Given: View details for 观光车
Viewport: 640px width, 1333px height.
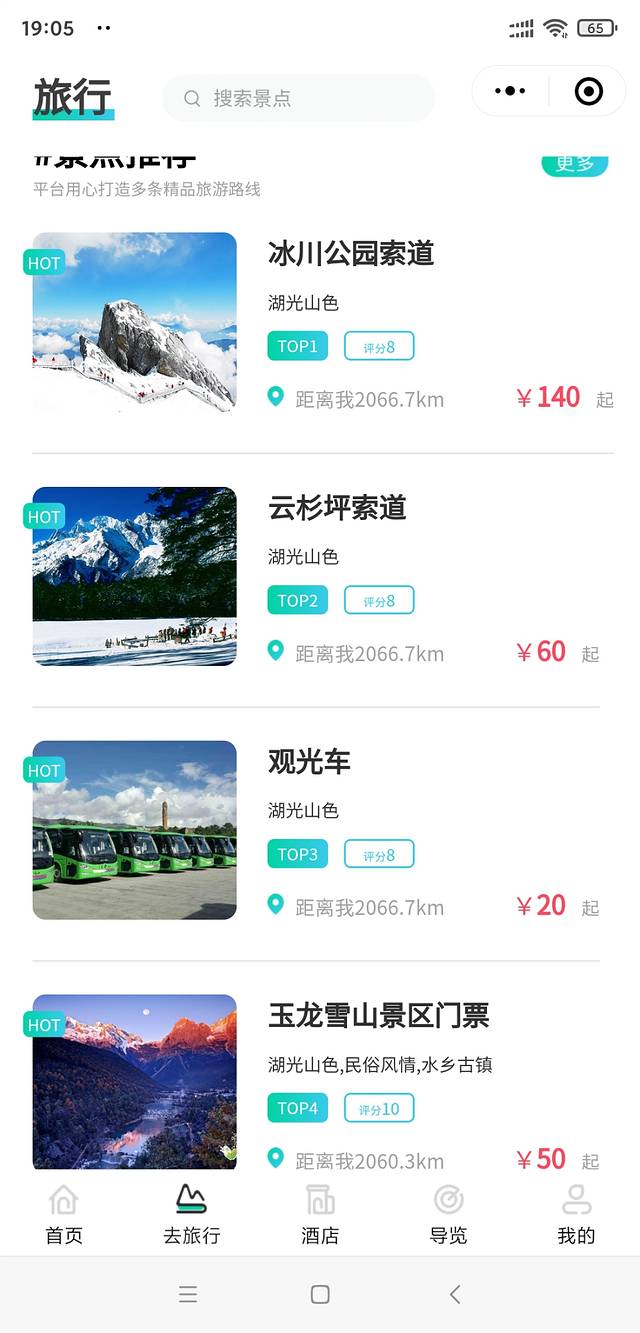Looking at the screenshot, I should pyautogui.click(x=309, y=762).
